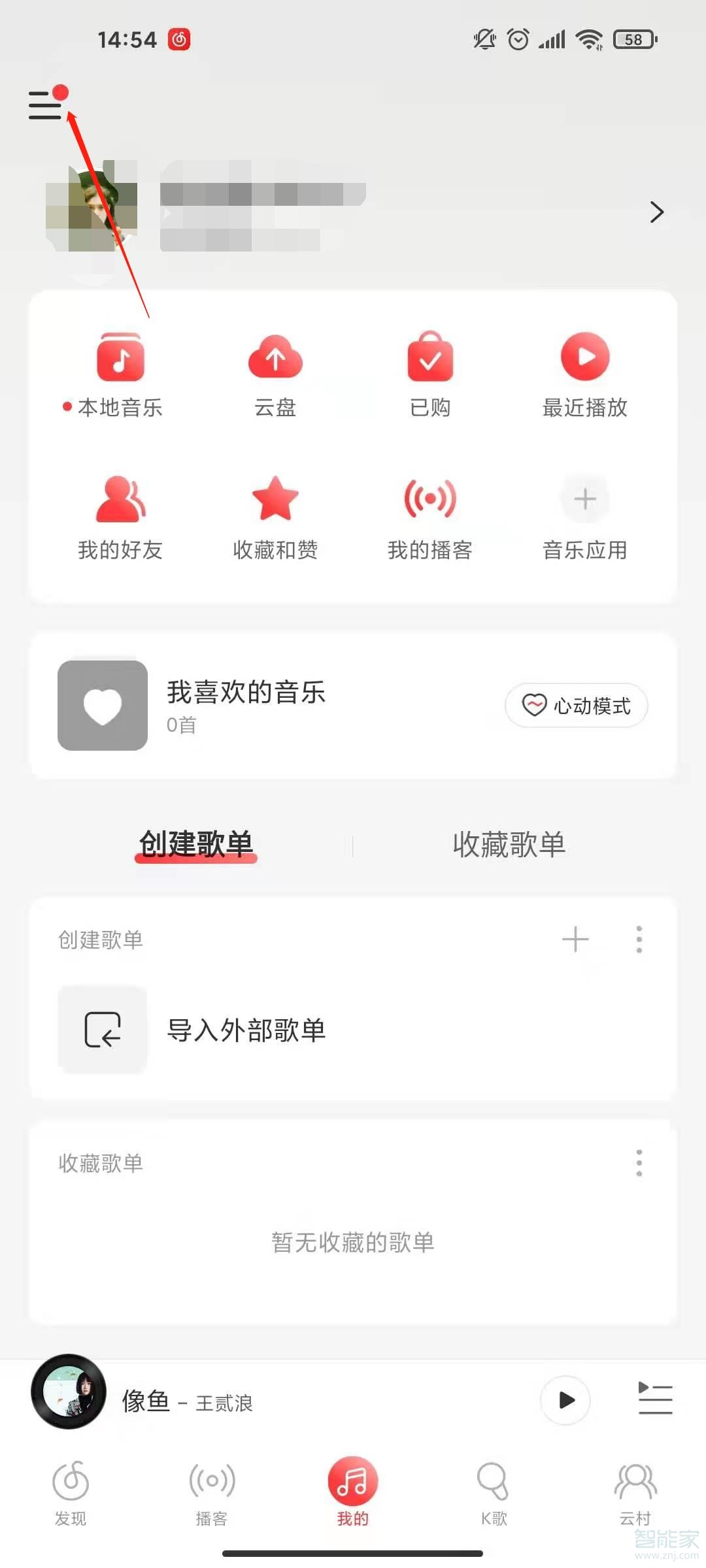Open 音乐应用 music apps
This screenshot has height=1568, width=706.
(x=585, y=516)
